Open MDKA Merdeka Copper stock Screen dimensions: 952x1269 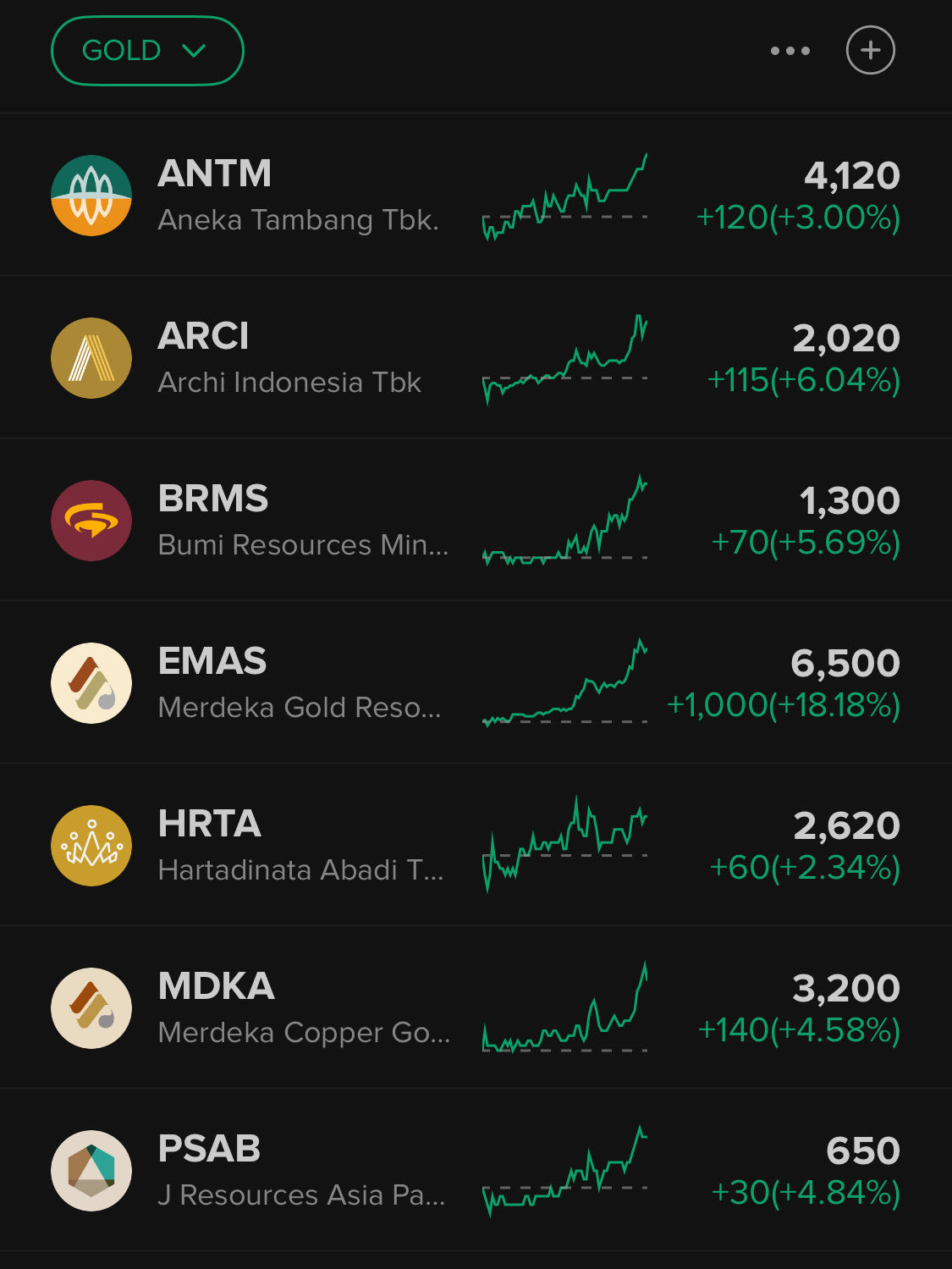coord(304,1008)
